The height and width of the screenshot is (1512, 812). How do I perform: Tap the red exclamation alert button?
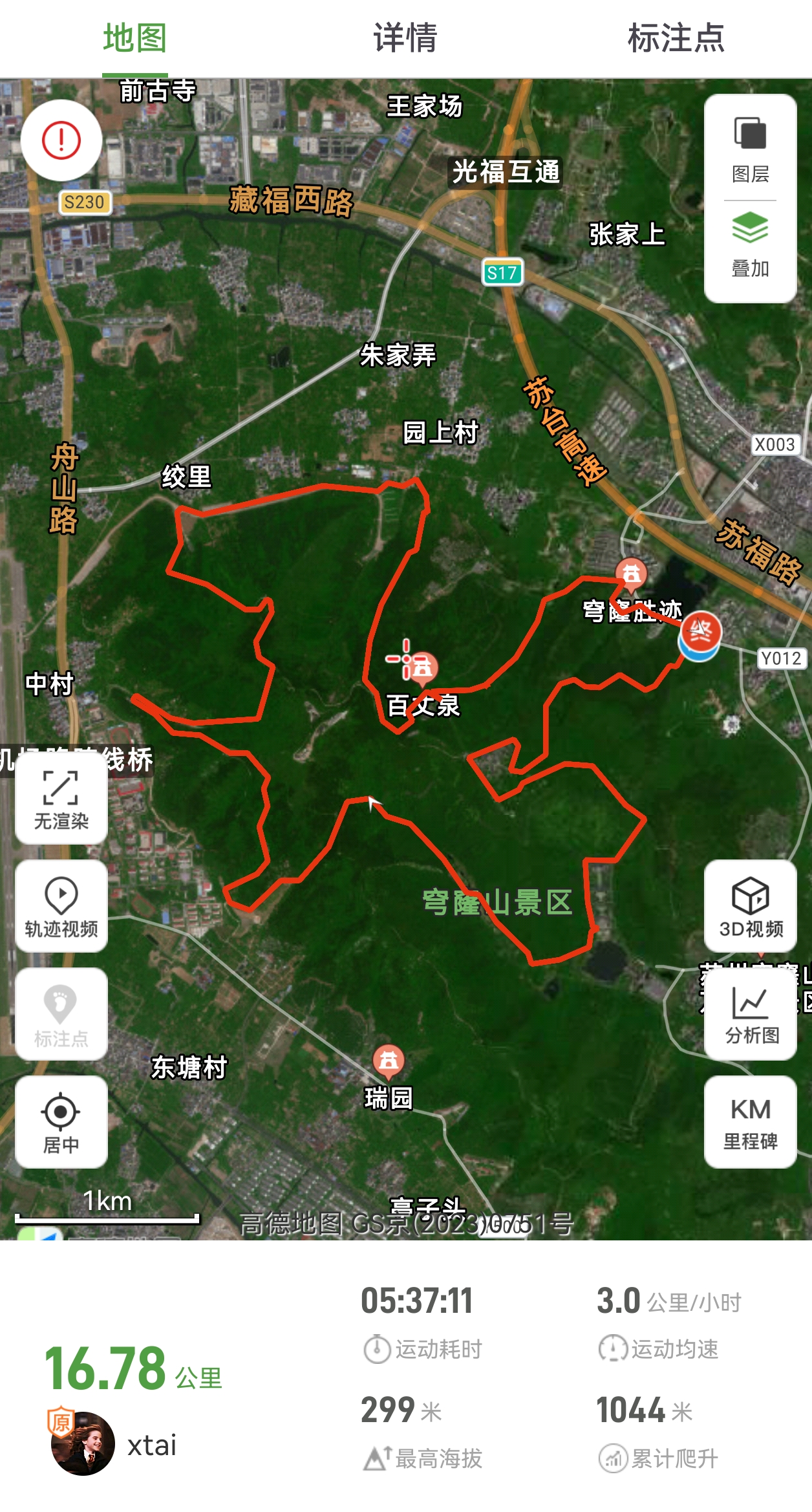coord(61,140)
